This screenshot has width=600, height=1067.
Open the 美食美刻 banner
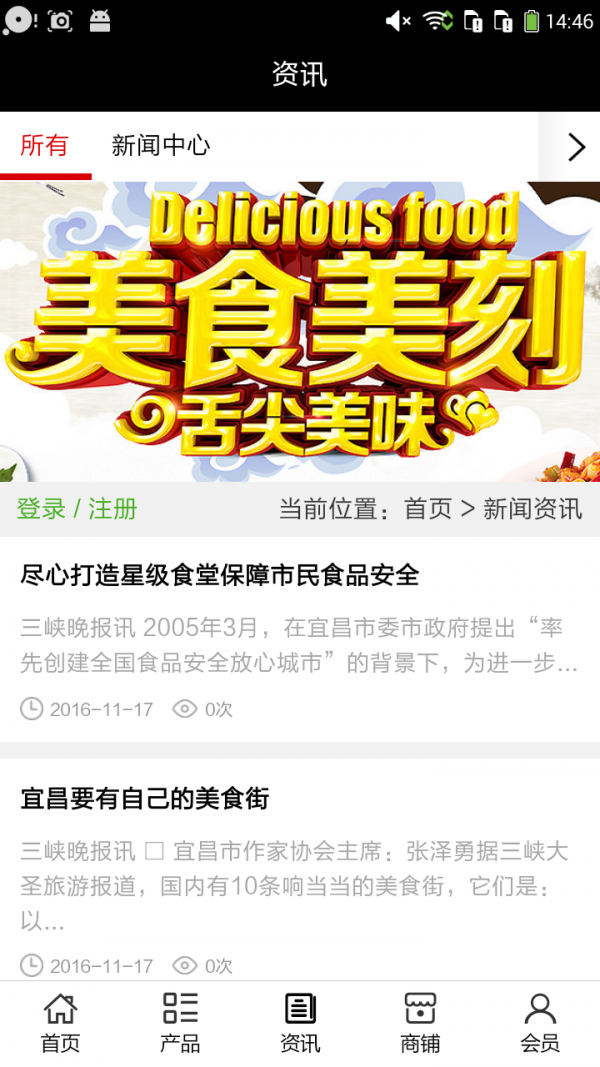pyautogui.click(x=300, y=332)
